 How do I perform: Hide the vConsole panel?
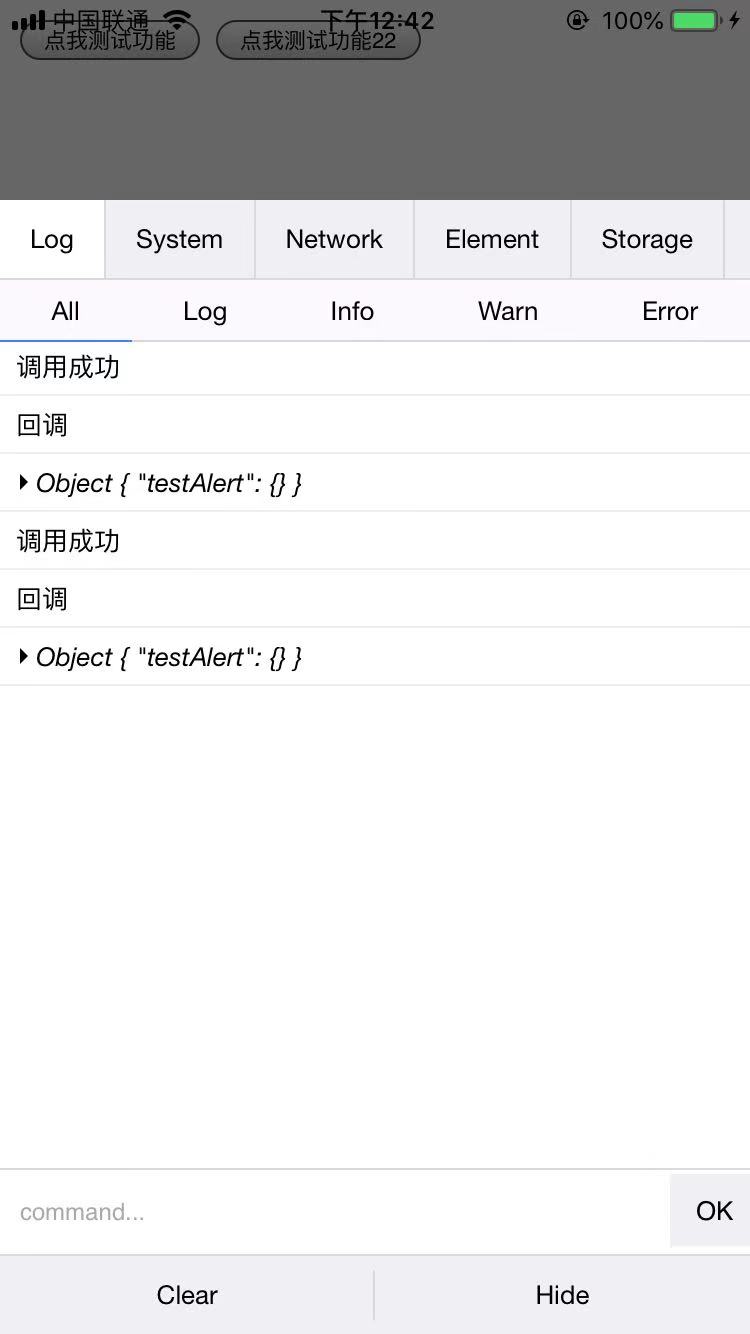pyautogui.click(x=562, y=1295)
